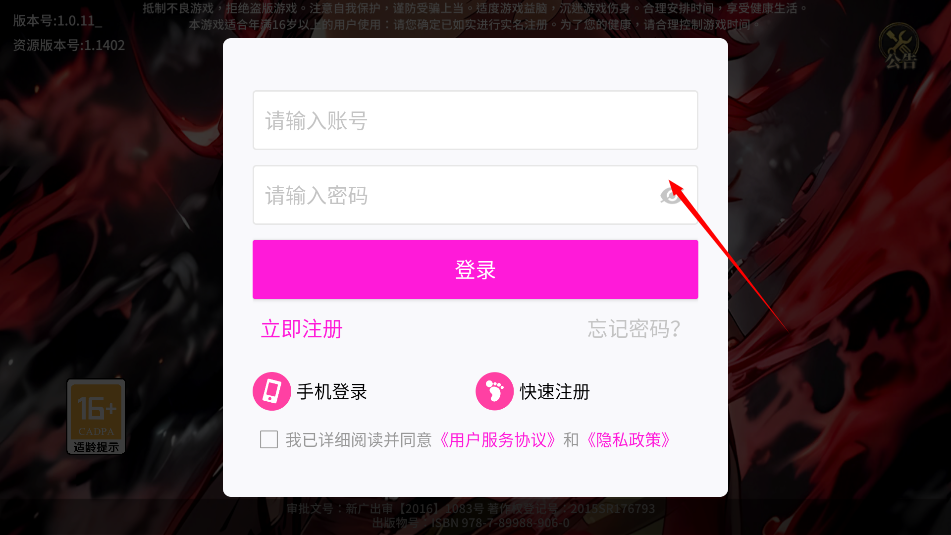951x535 pixels.
Task: Open 《用户服务协议》 user agreement
Action: (x=497, y=439)
